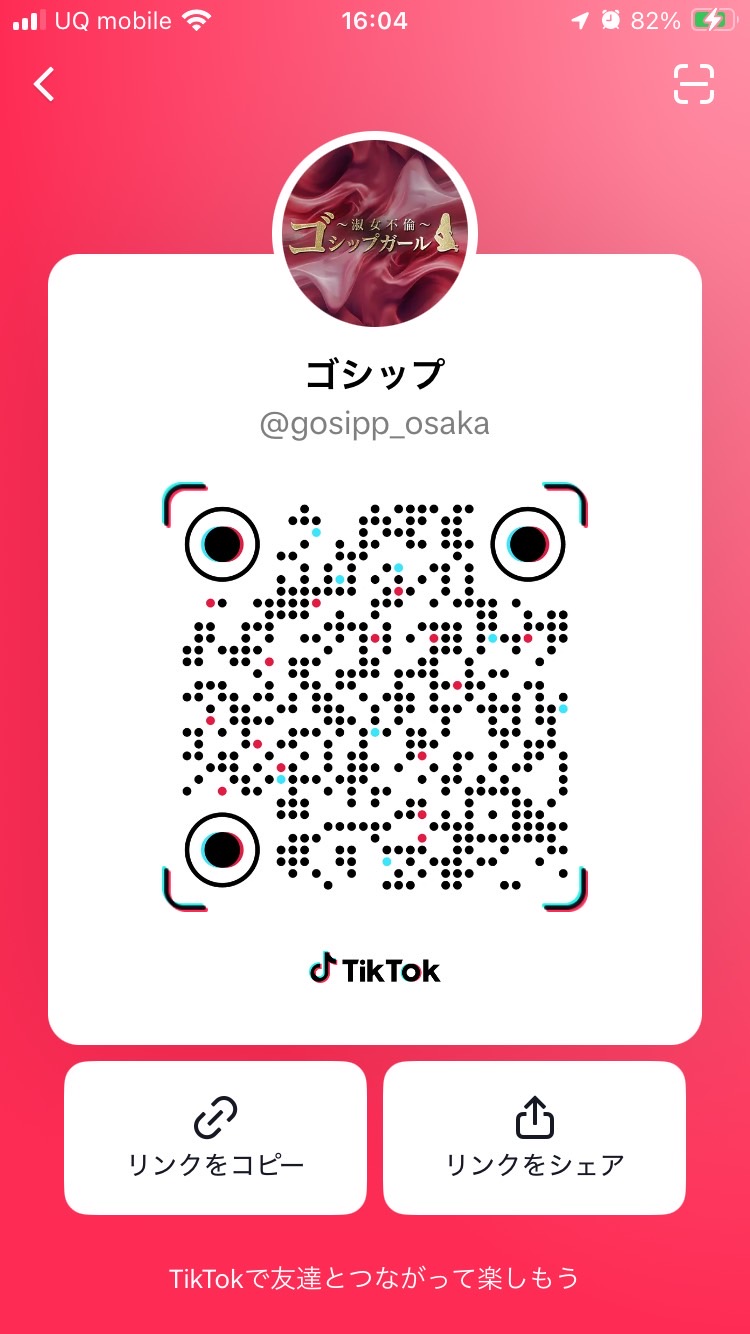
Task: Copy the profile link (リンクをコピー)
Action: [215, 1137]
